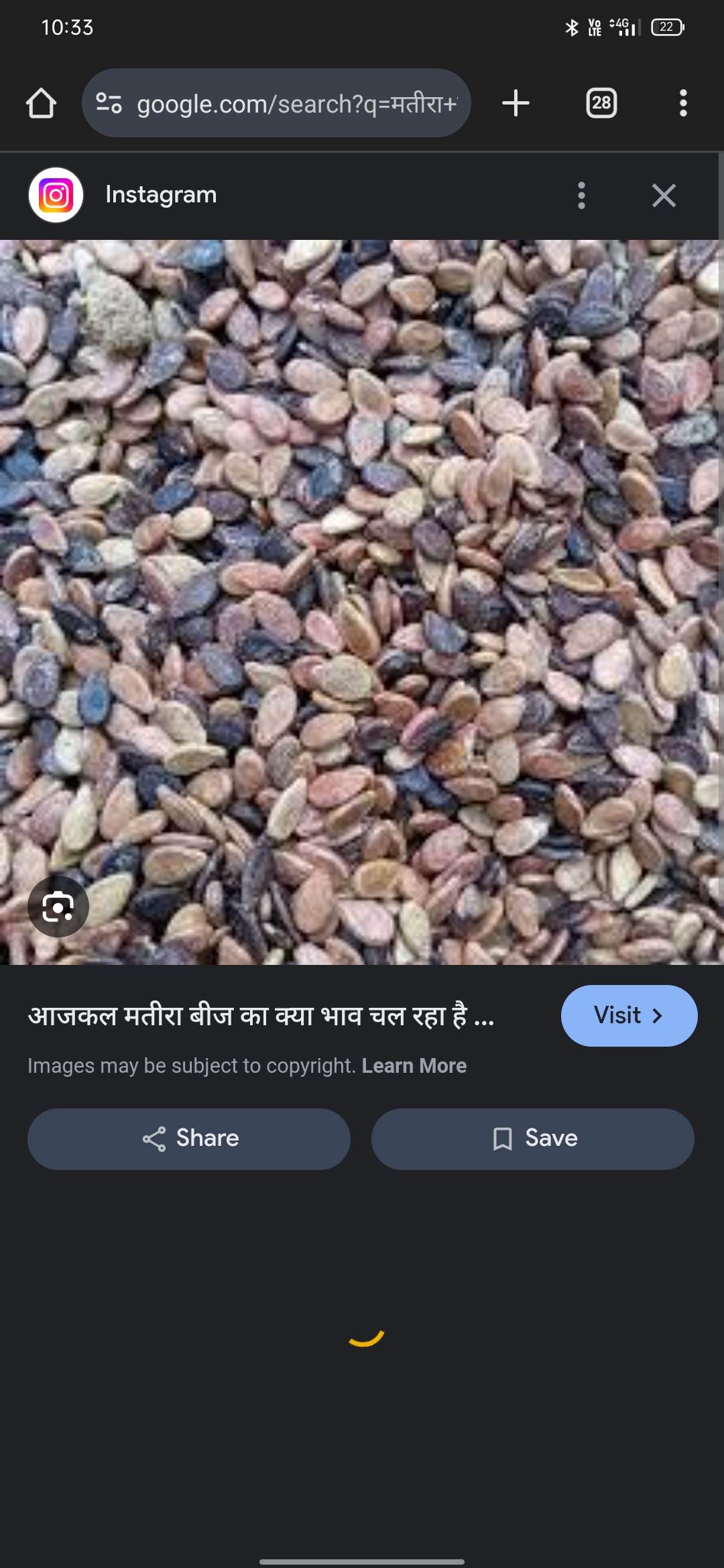Go to the browser home page
The image size is (724, 1568).
click(41, 103)
